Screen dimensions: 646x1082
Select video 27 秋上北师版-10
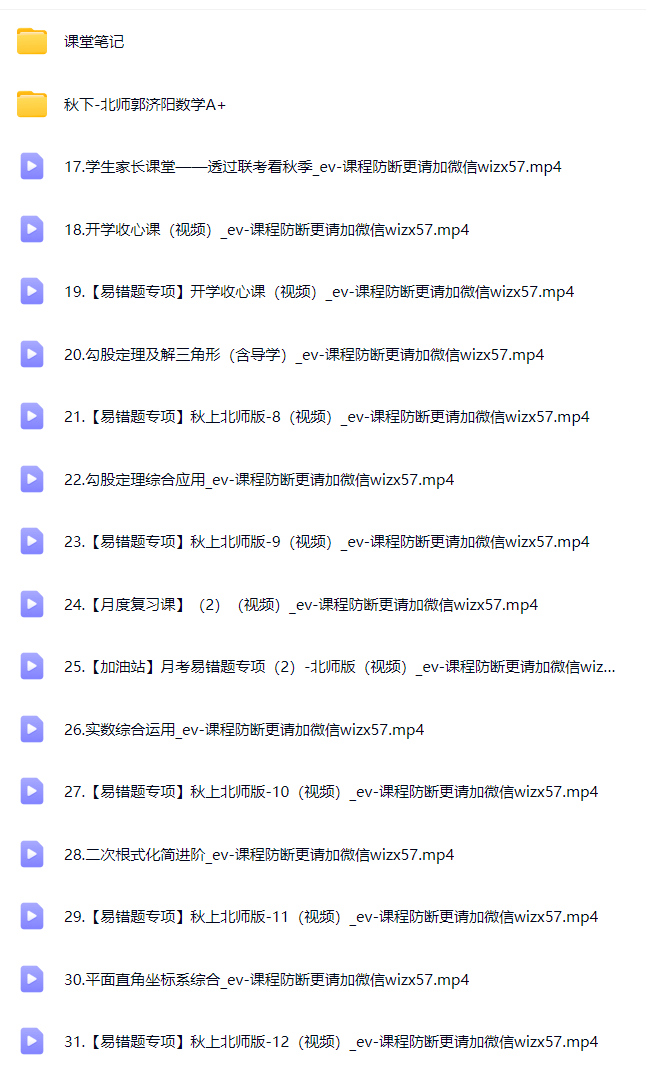330,792
